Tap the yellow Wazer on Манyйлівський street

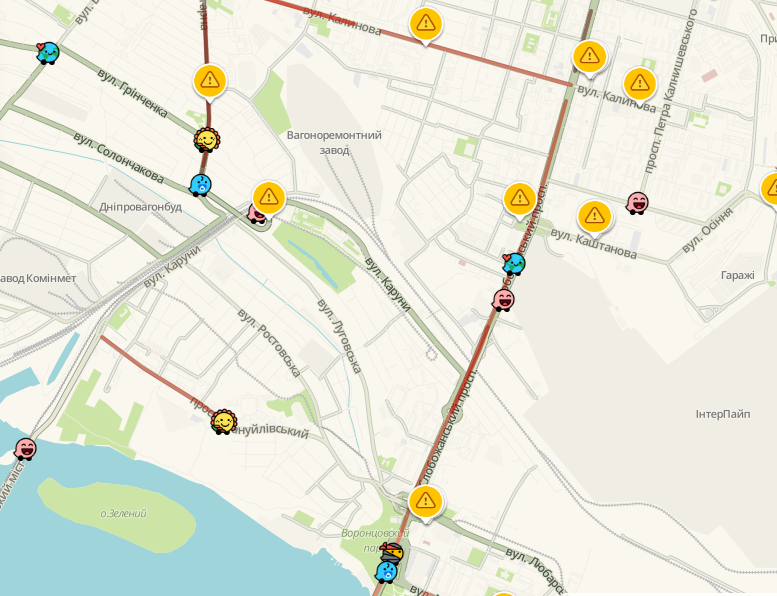tap(224, 422)
